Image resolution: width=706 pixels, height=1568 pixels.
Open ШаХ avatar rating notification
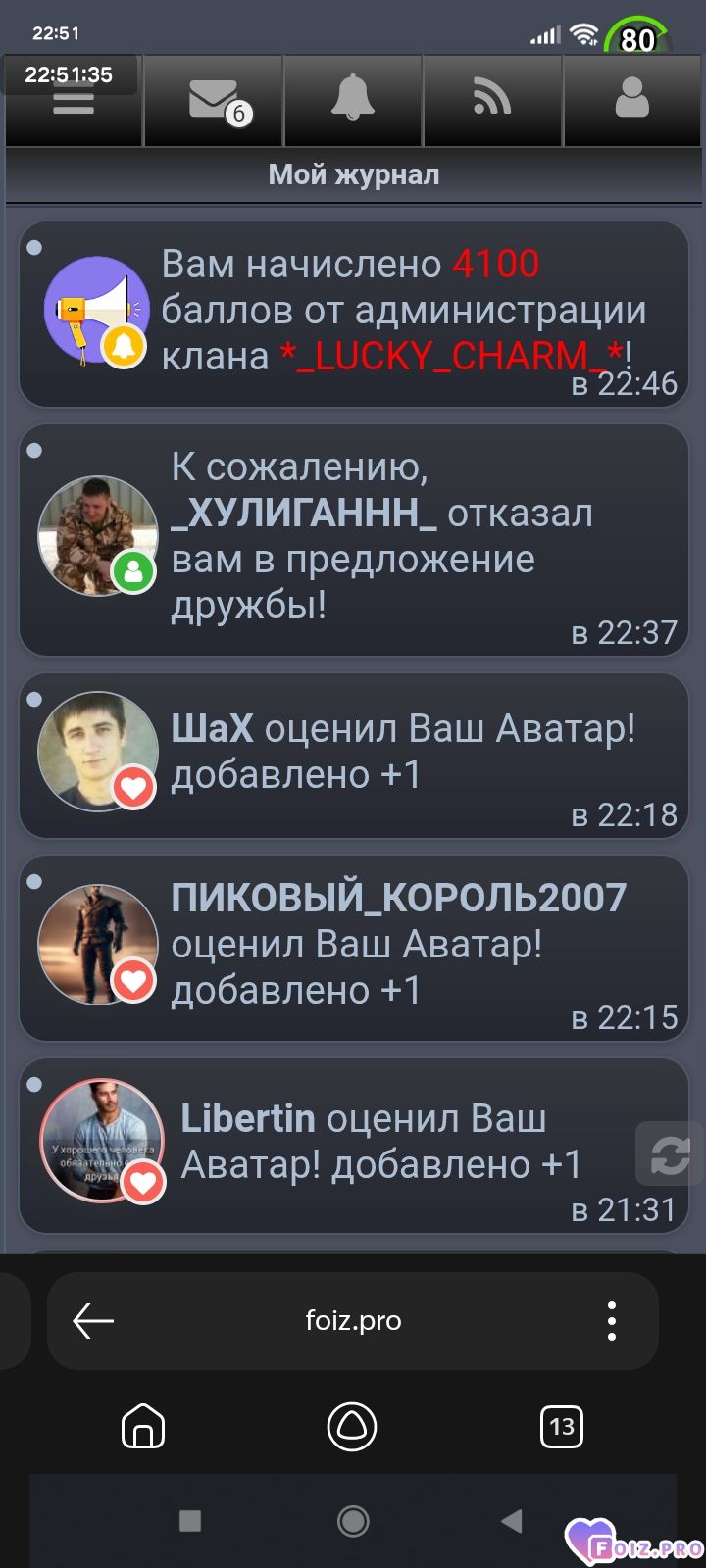point(353,756)
